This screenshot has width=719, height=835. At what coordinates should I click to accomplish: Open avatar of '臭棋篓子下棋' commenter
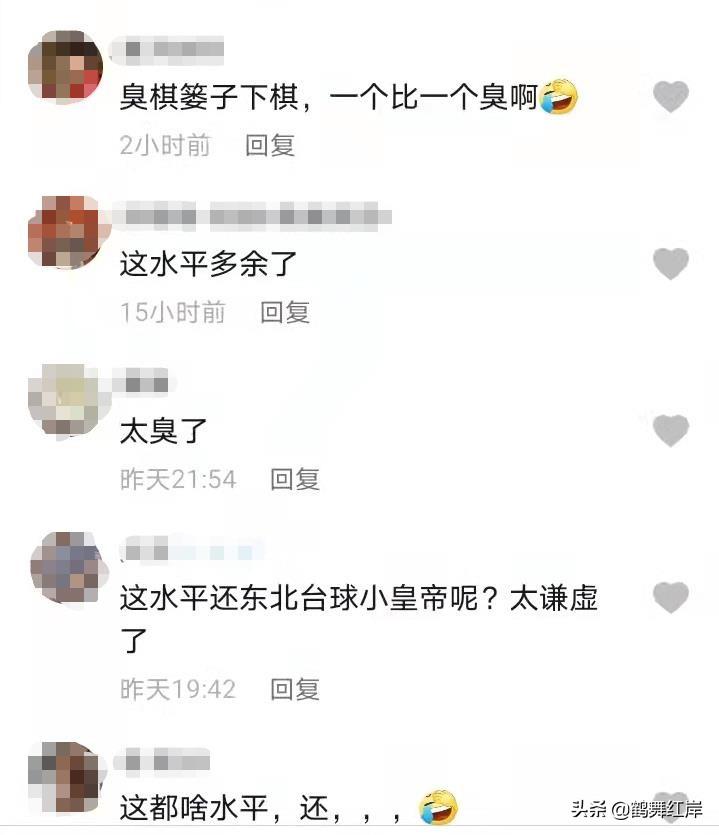pyautogui.click(x=66, y=66)
